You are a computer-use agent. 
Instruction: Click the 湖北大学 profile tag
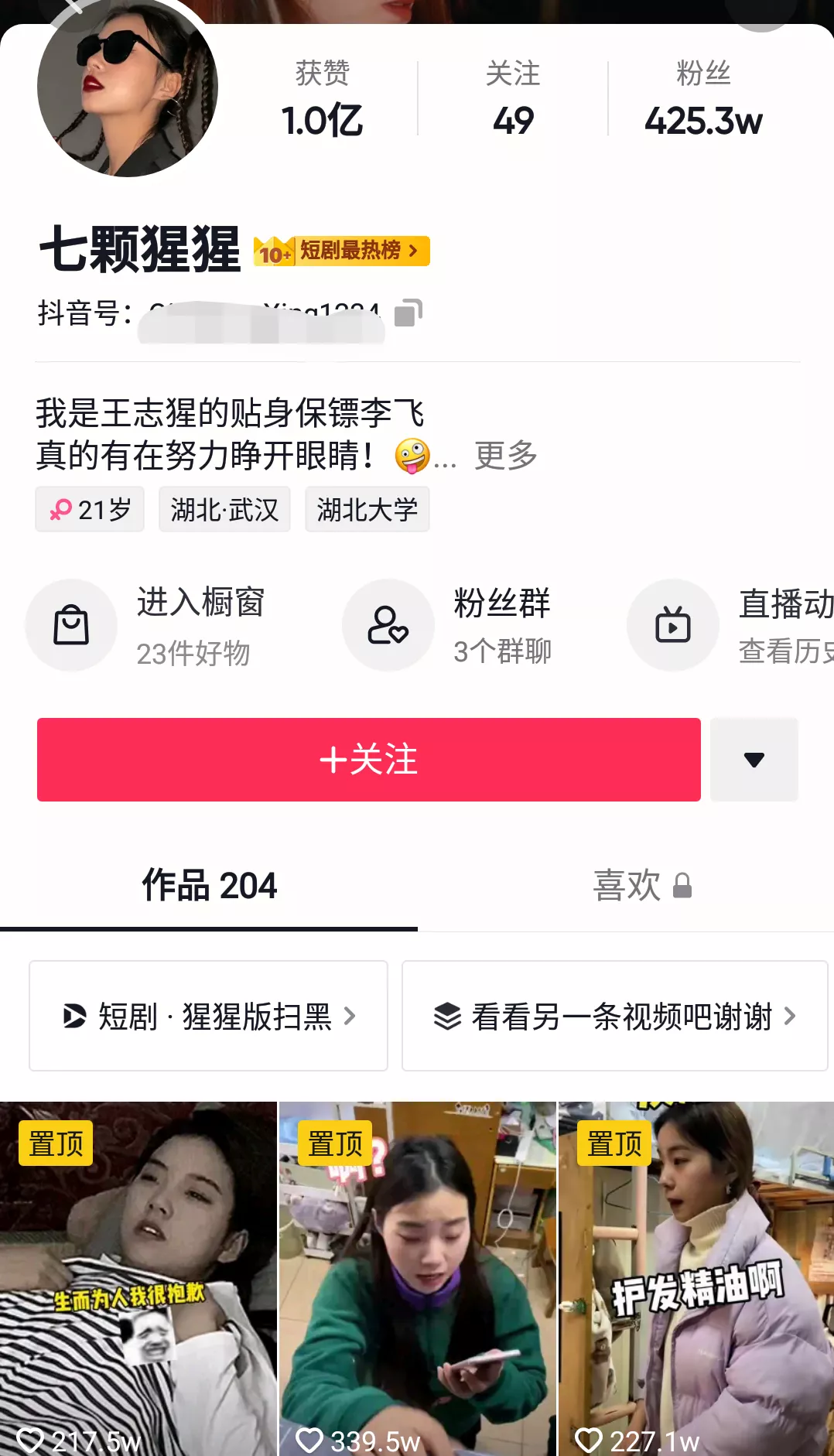click(367, 508)
